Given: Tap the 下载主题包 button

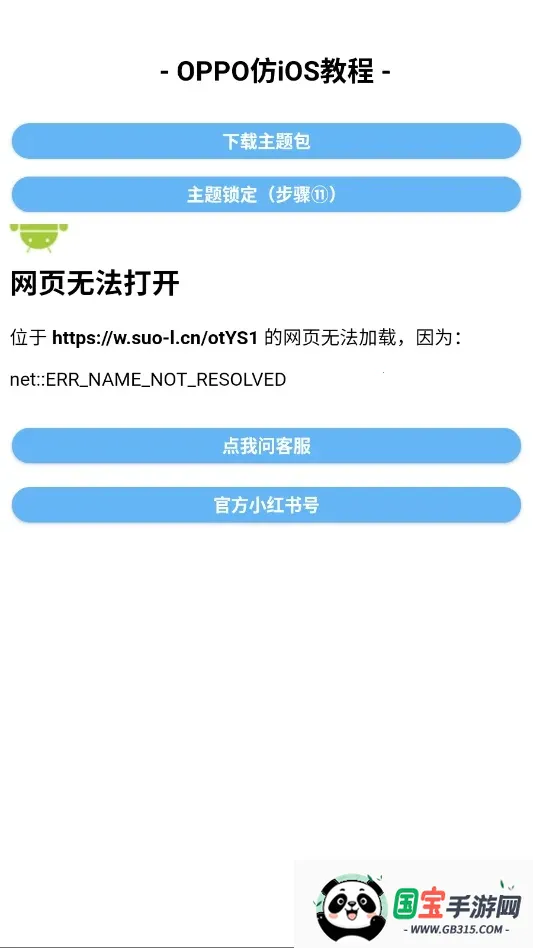Looking at the screenshot, I should (x=266, y=141).
